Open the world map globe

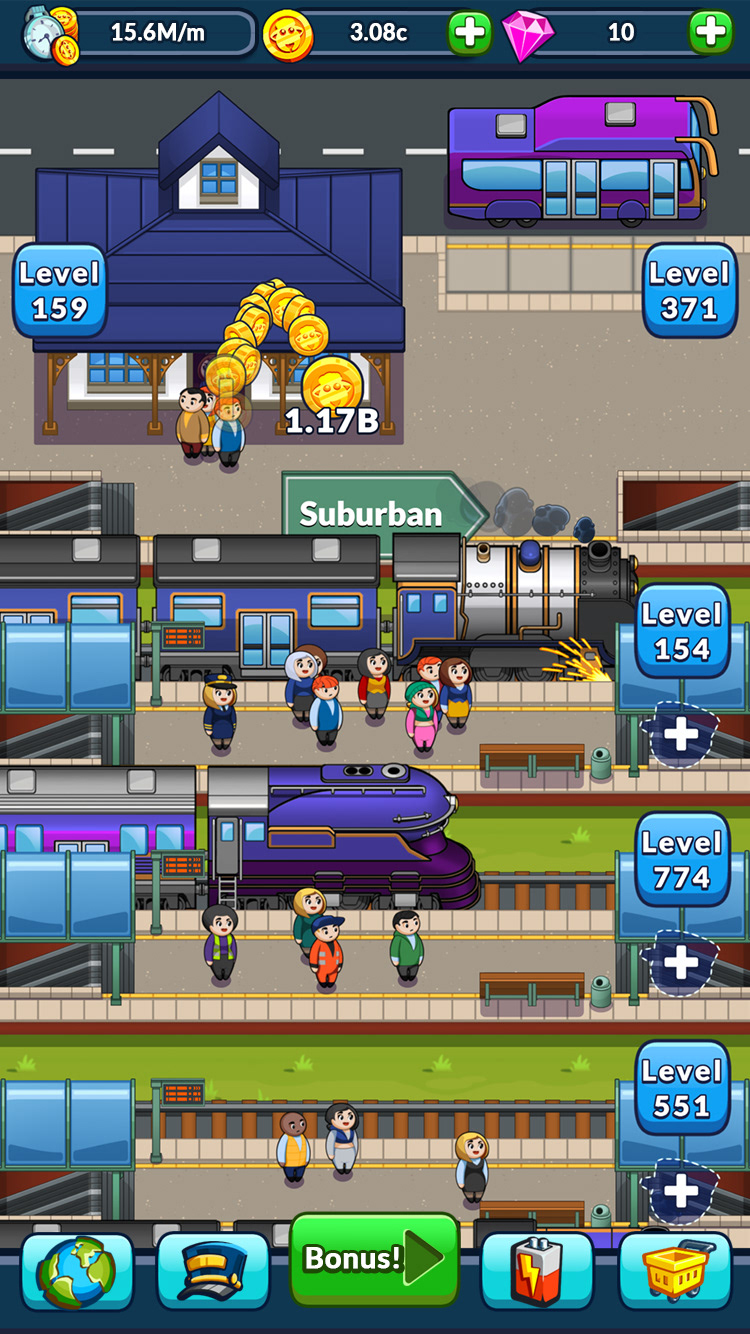point(77,1271)
